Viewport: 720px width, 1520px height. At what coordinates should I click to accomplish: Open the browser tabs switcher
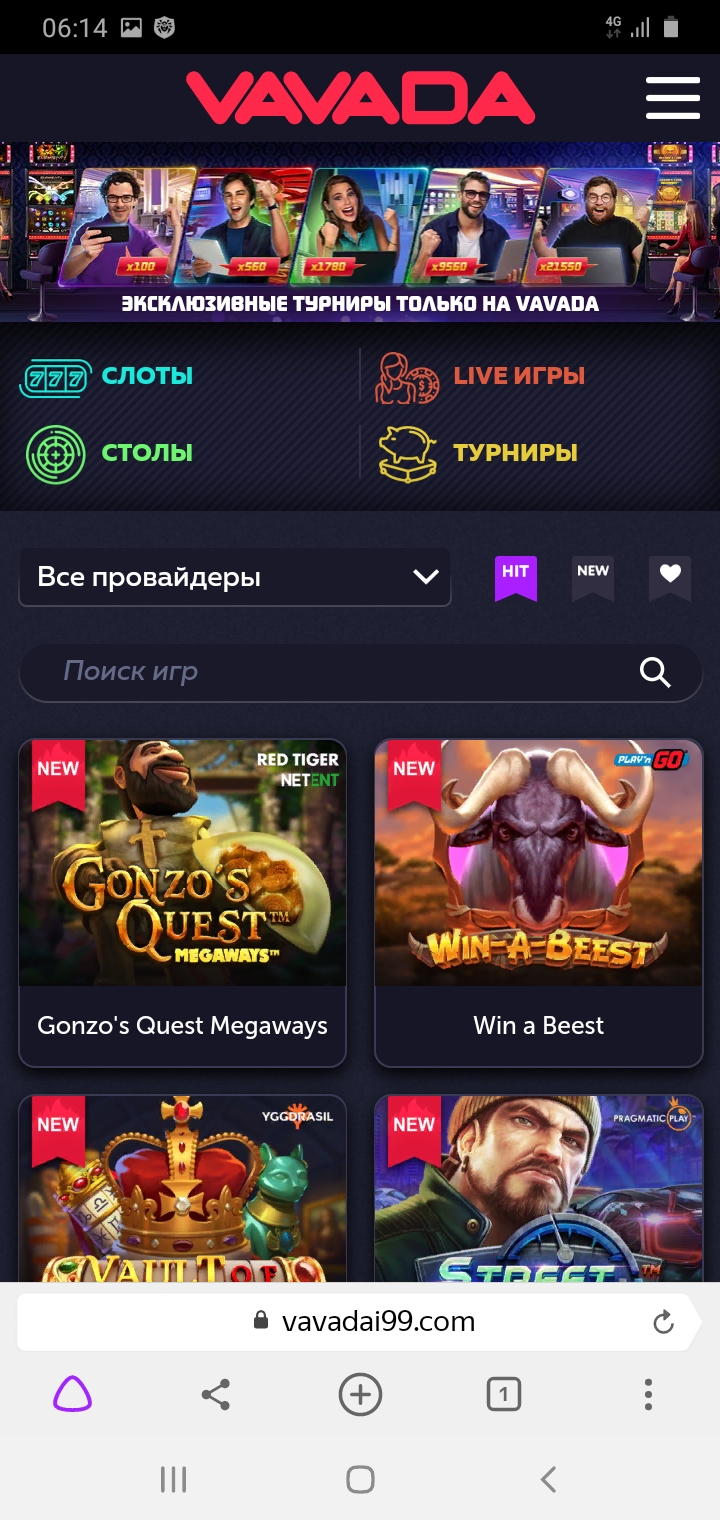pos(504,1394)
